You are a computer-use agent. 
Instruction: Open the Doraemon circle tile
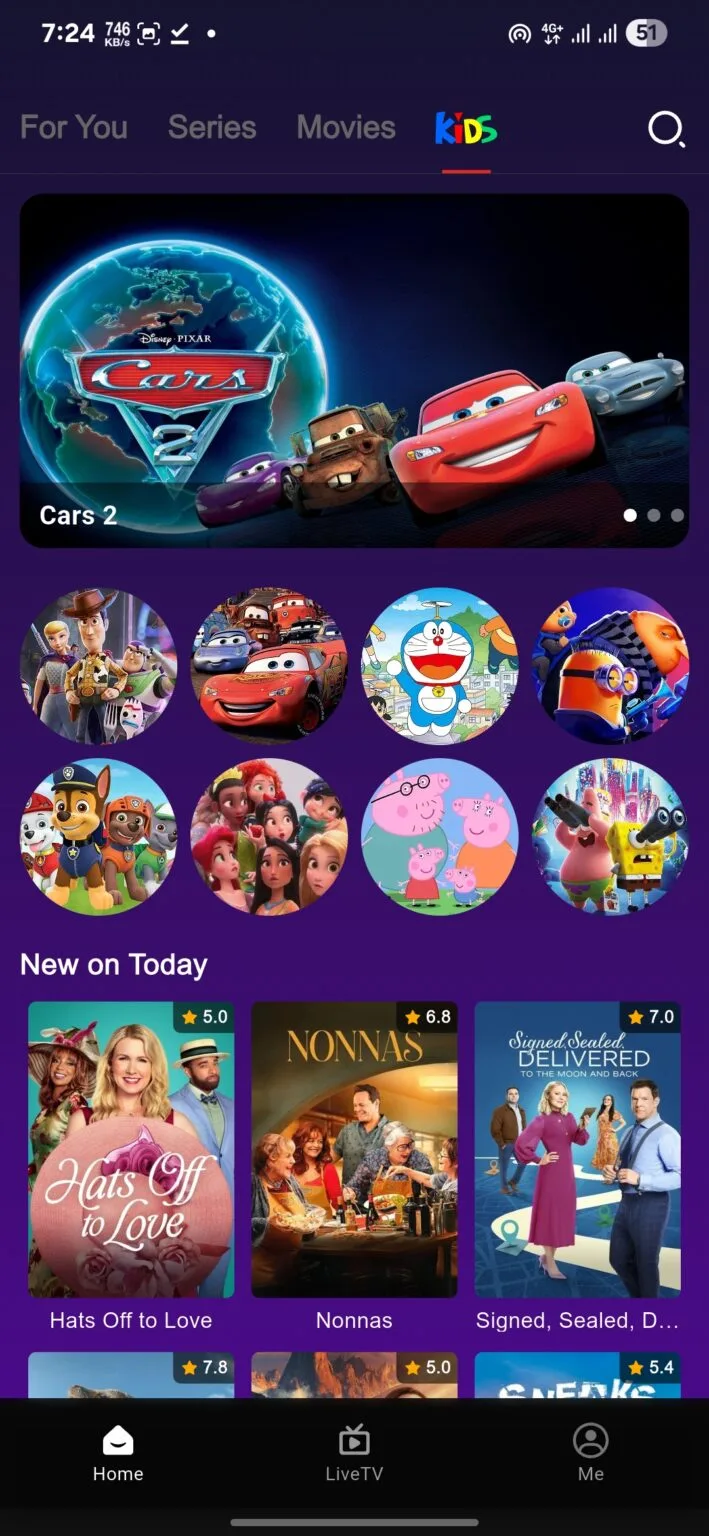[440, 666]
